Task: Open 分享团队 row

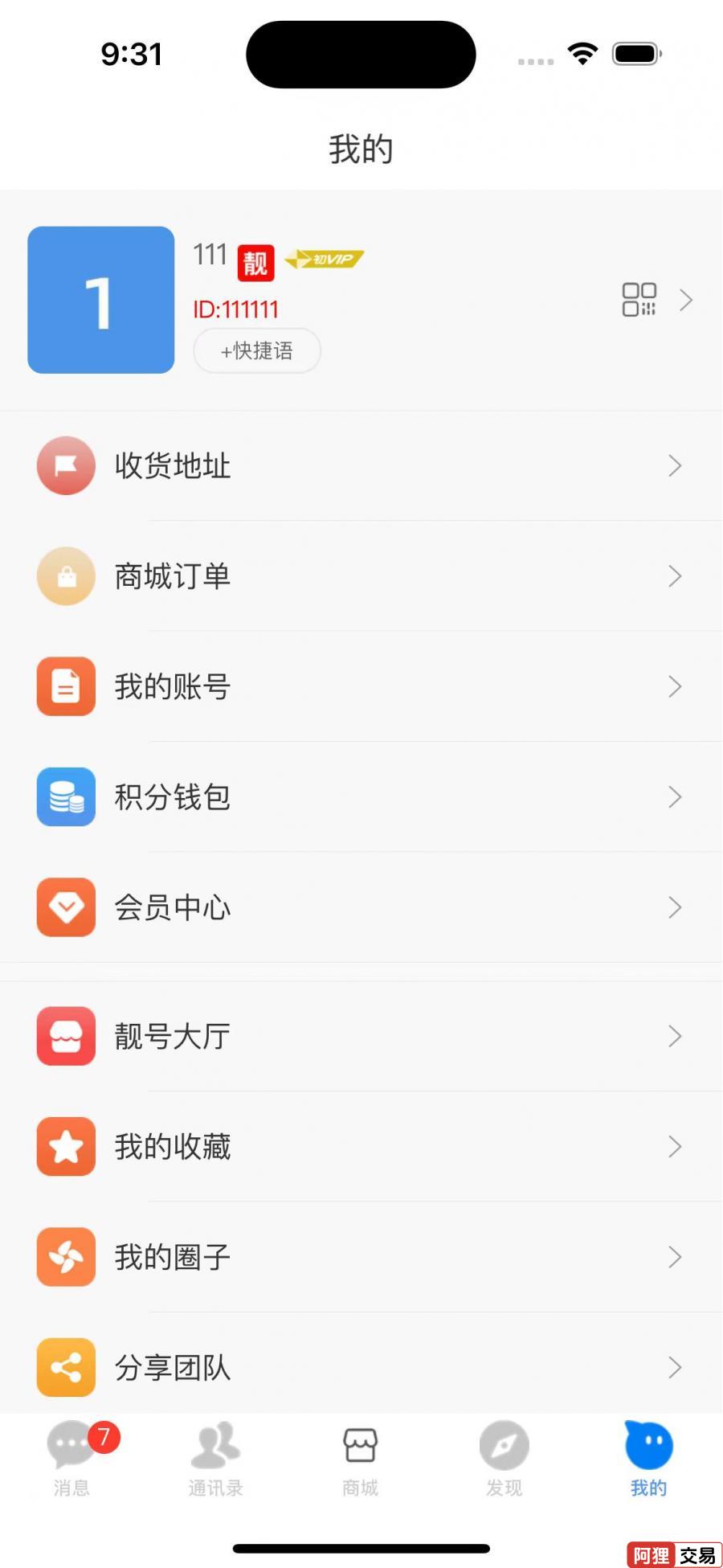Action: coord(361,1367)
